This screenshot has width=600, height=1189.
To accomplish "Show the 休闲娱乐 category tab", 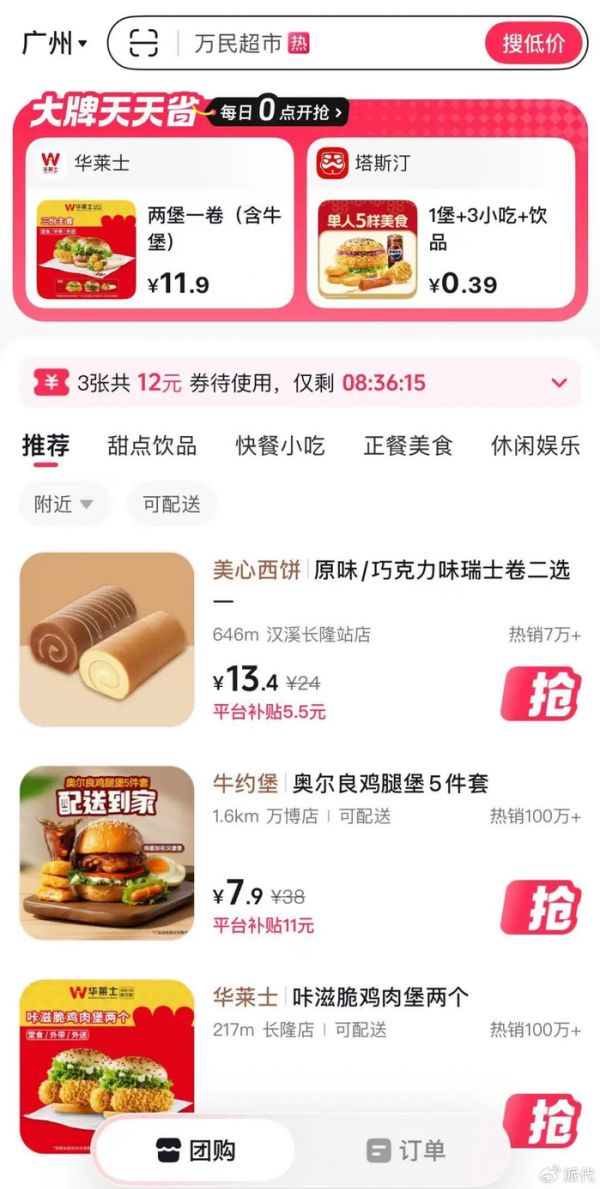I will [x=535, y=446].
